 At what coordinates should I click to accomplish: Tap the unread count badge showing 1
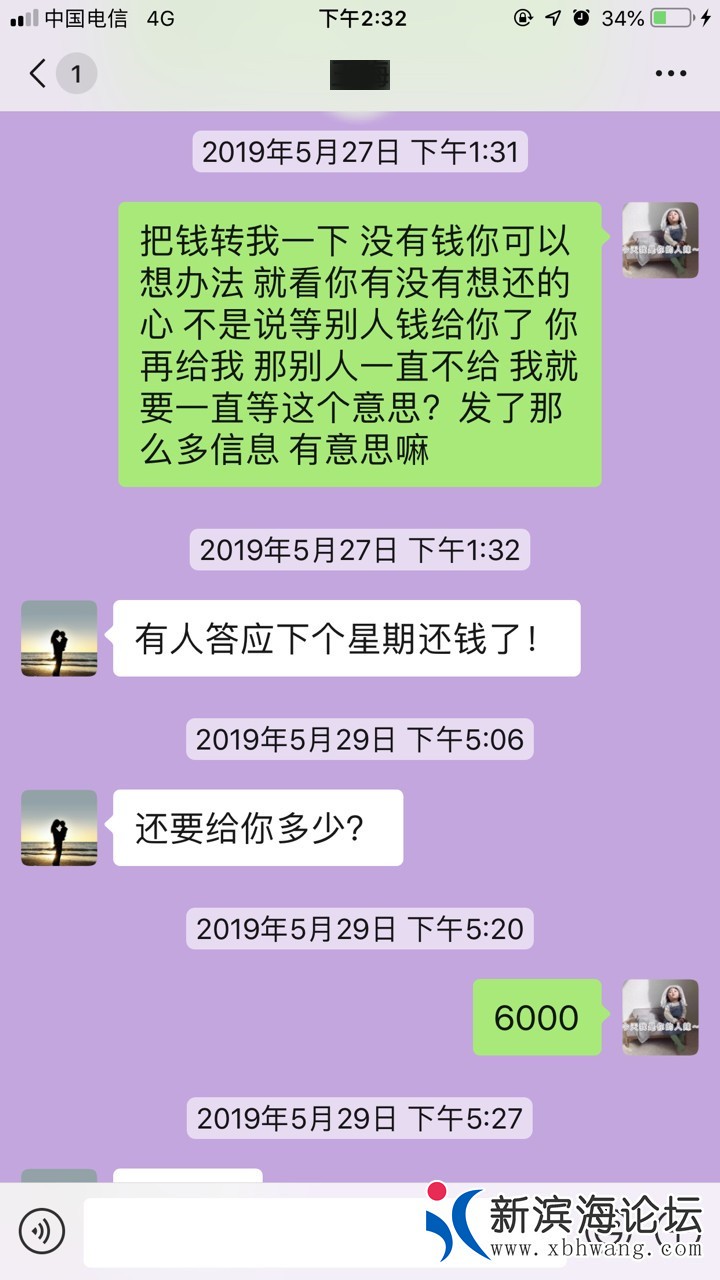[x=75, y=73]
